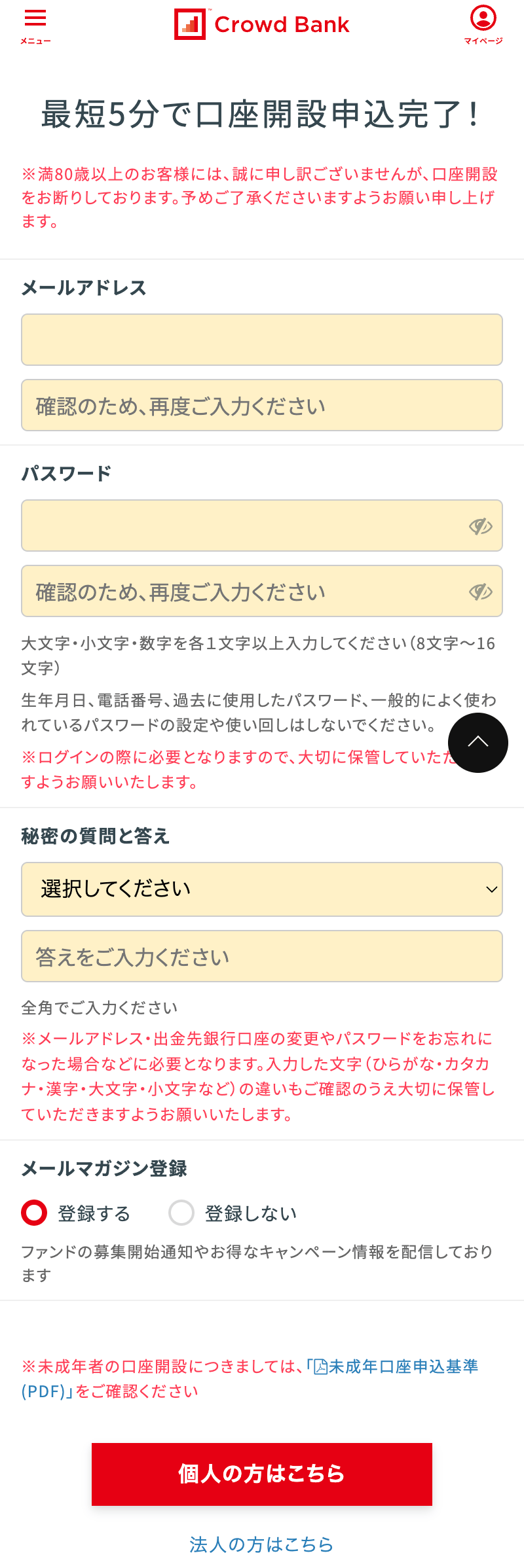The width and height of the screenshot is (524, 1568).
Task: Open the メニュー hamburger menu
Action: tap(35, 26)
